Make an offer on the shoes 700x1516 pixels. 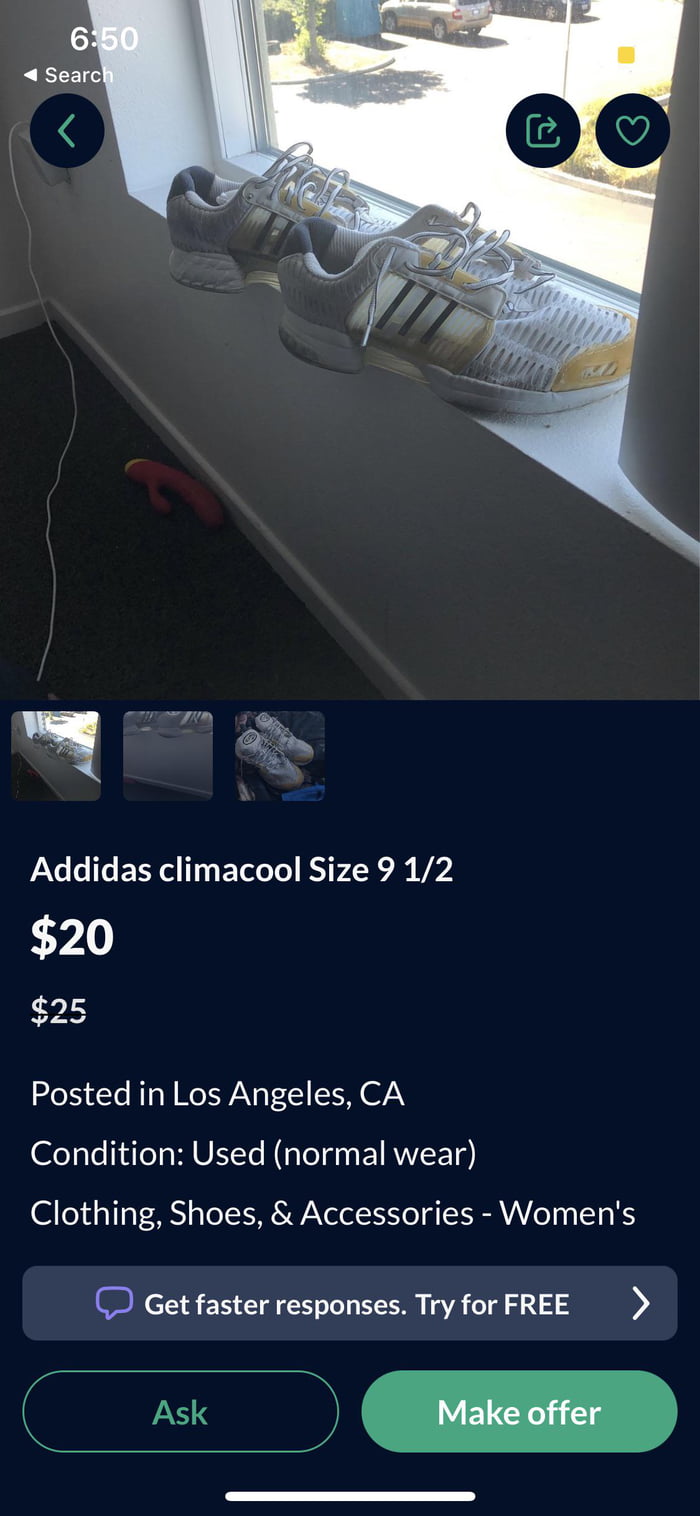tap(519, 1411)
